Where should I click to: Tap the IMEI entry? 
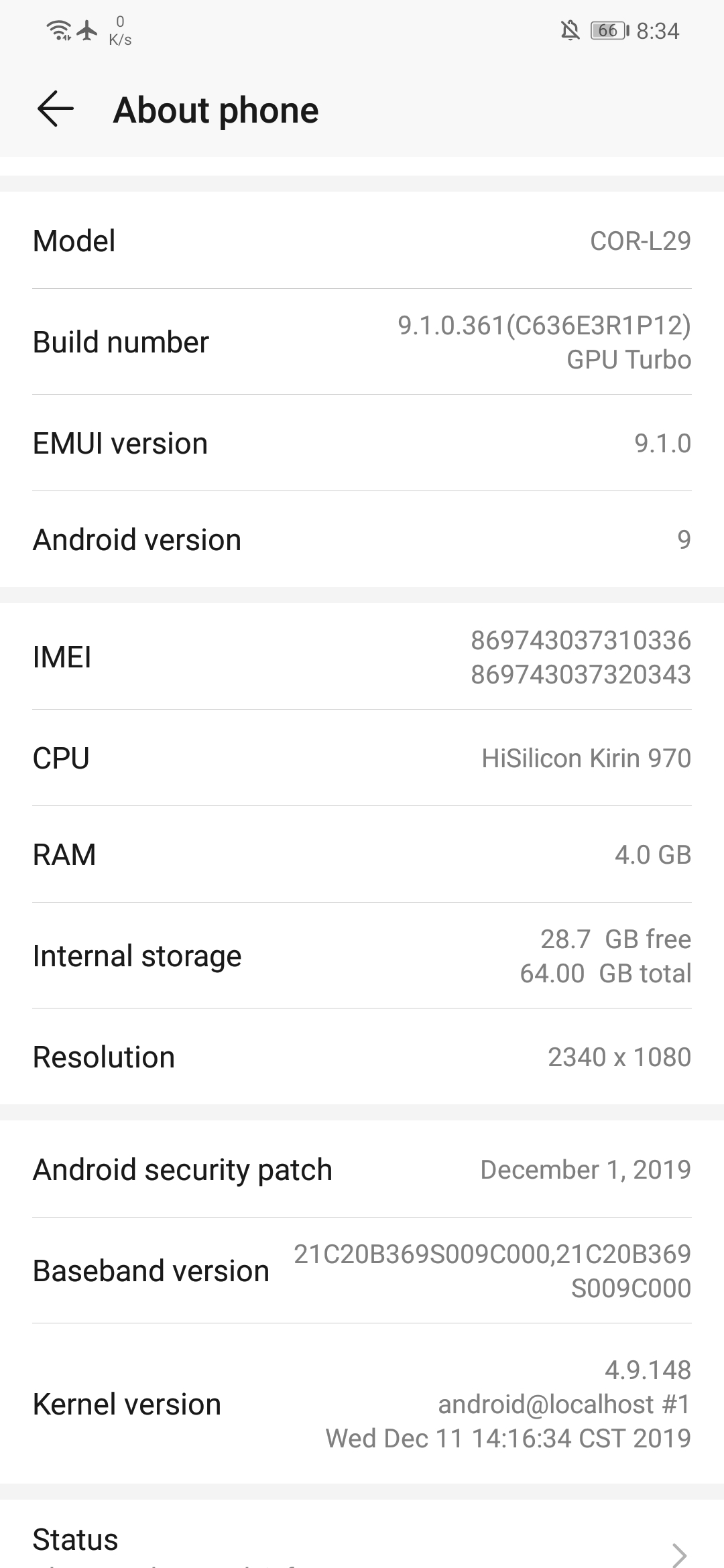click(362, 657)
